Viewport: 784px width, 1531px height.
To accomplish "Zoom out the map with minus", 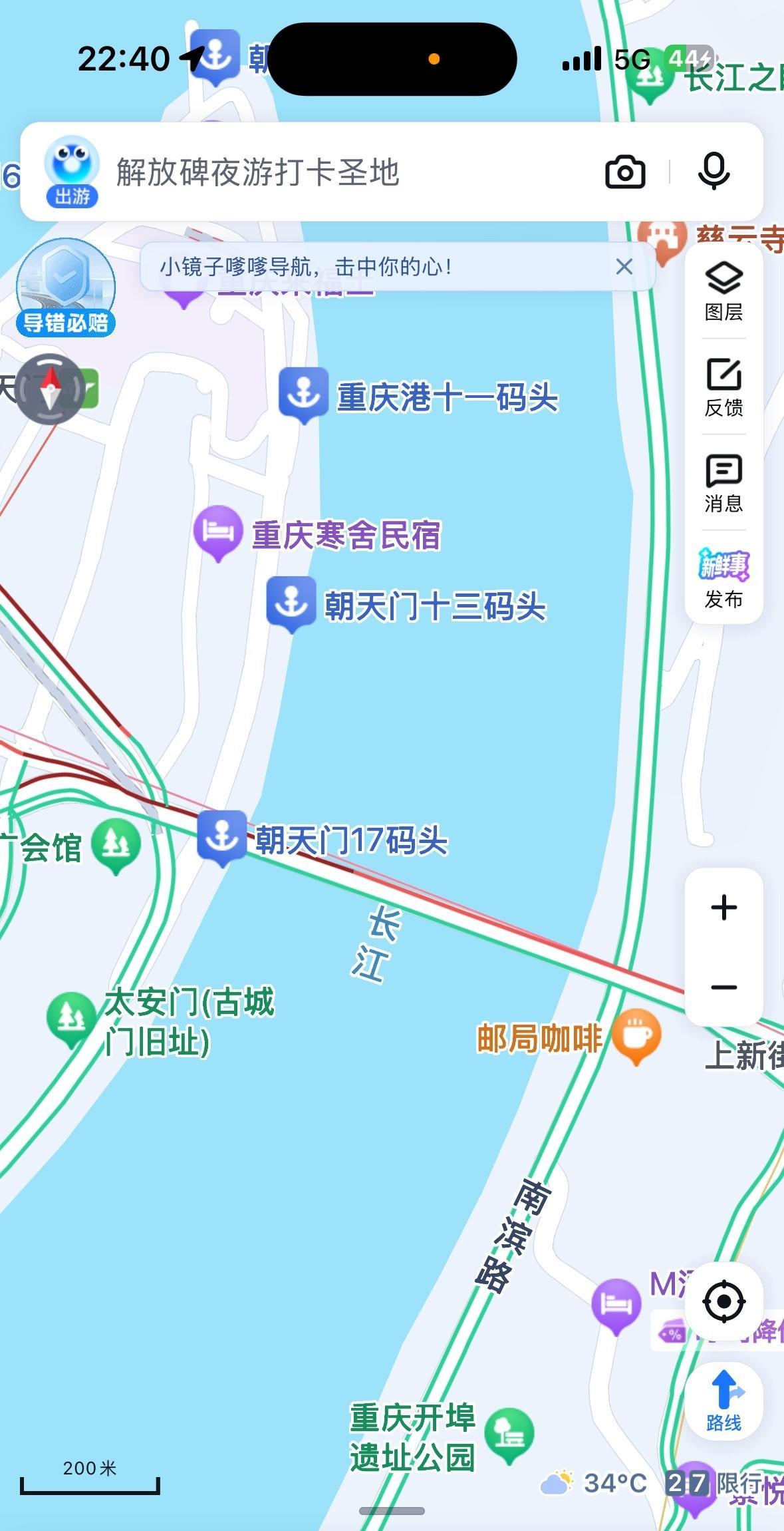I will (723, 987).
